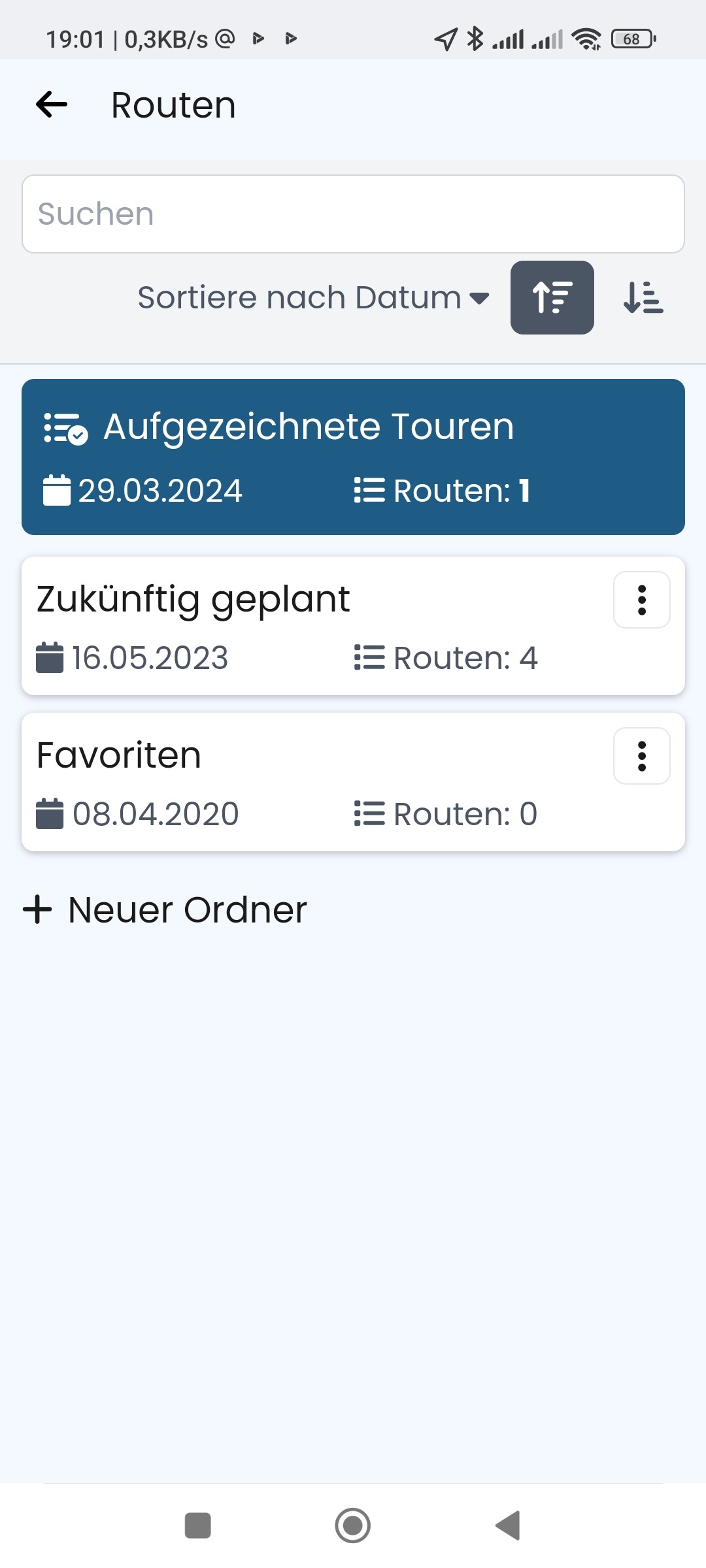Tap the system home button
The height and width of the screenshot is (1568, 706).
[x=353, y=1526]
